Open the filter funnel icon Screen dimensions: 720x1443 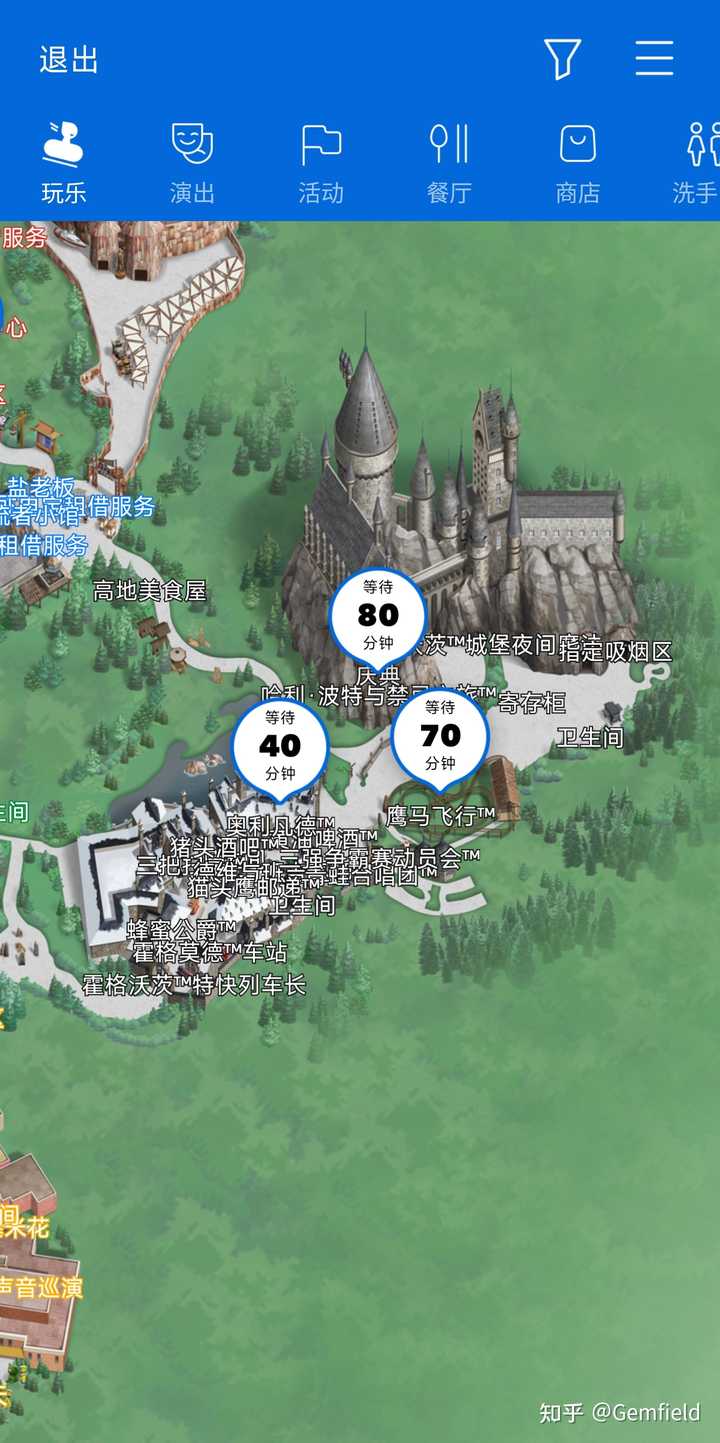(x=562, y=59)
